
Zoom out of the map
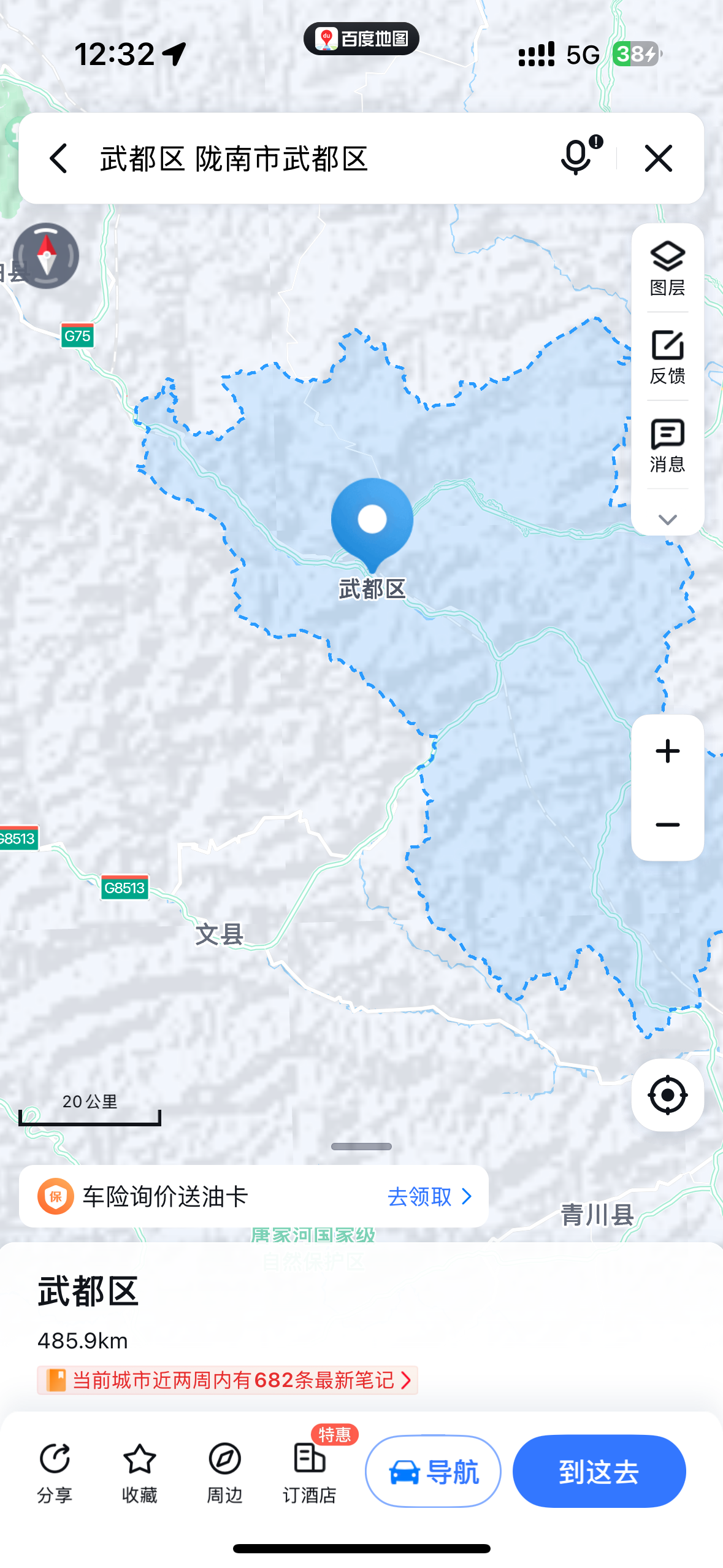[x=667, y=824]
